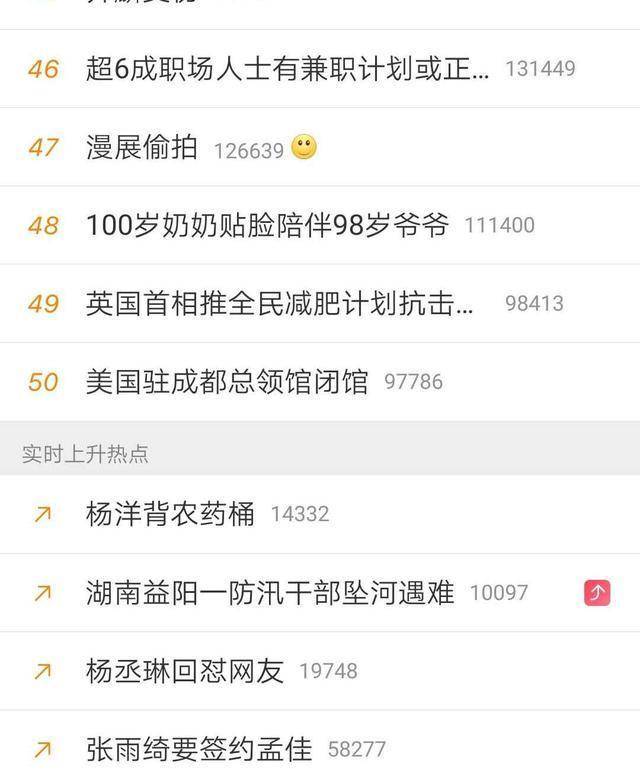Screen dimensions: 640x769
Task: View topic 100岁奶奶贴脸陪伴98岁爷爷
Action: [267, 225]
